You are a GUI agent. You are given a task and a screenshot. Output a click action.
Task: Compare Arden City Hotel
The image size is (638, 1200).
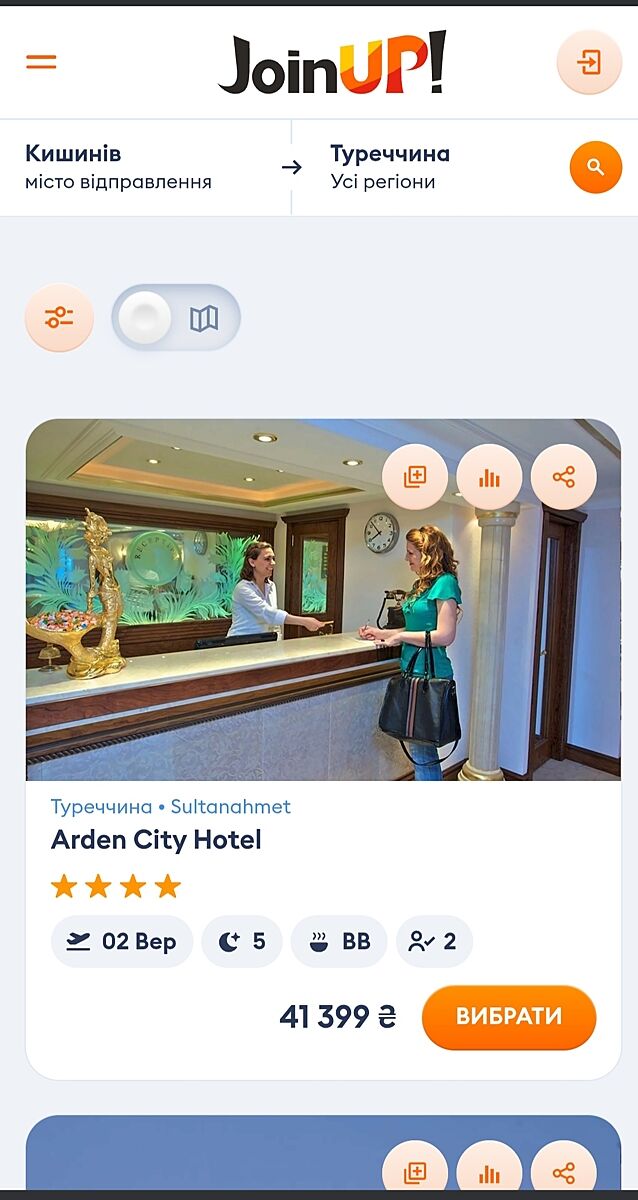pyautogui.click(x=489, y=477)
